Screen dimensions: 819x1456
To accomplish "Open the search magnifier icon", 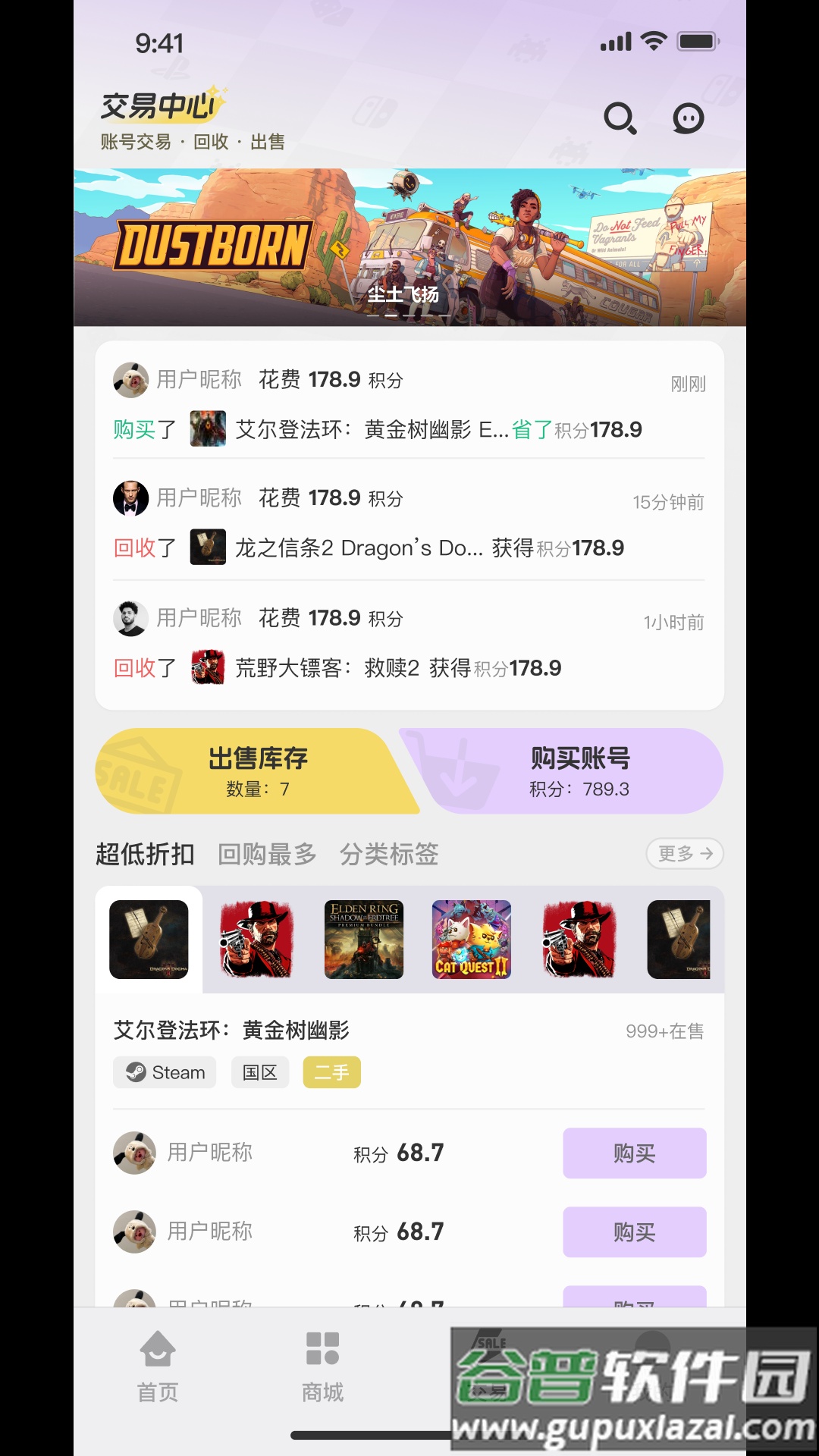I will 621,119.
